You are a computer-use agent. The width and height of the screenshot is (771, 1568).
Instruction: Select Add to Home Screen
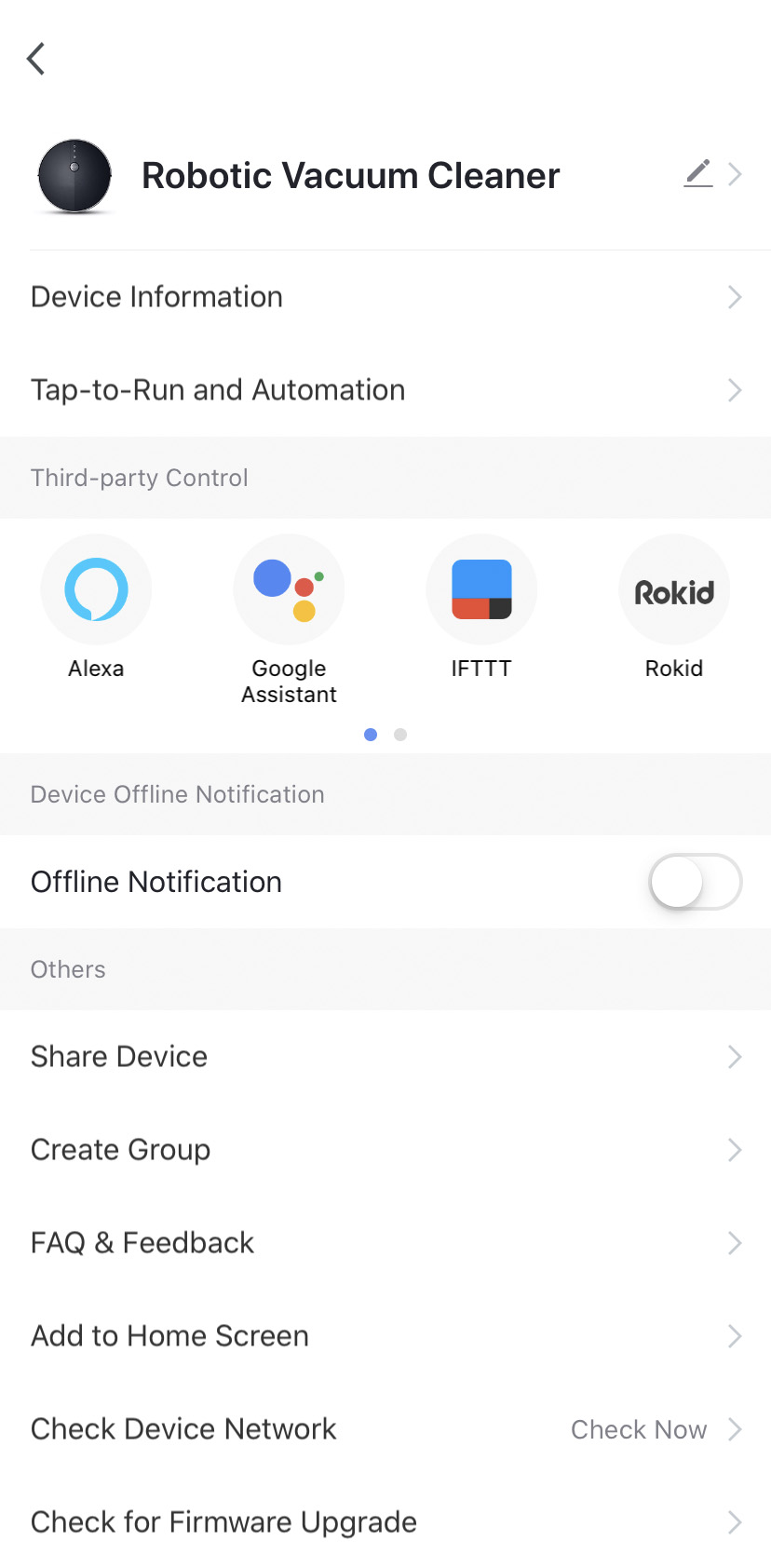tap(385, 1336)
